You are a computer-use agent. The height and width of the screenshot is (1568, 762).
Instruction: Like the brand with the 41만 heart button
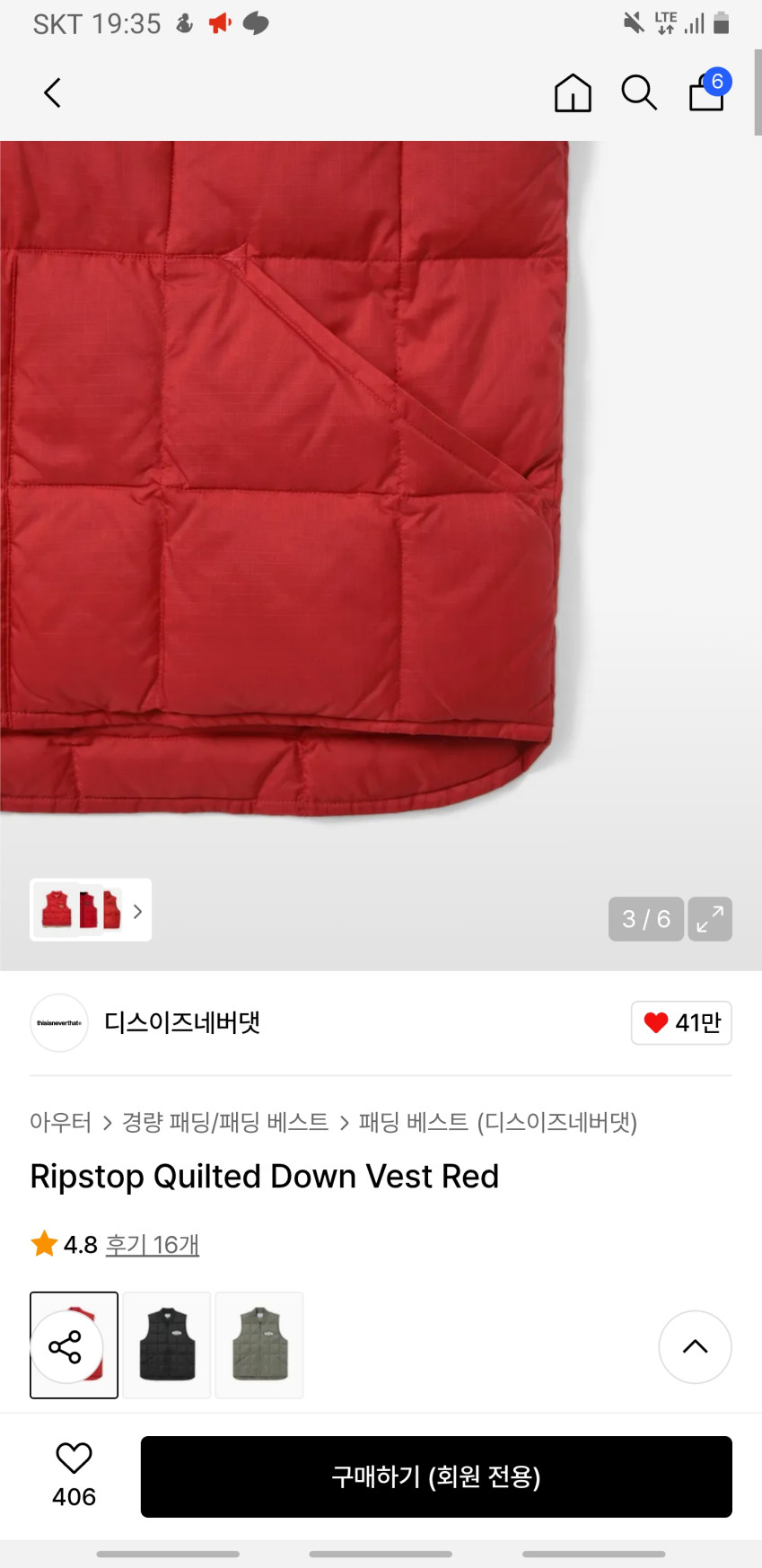tap(681, 1022)
